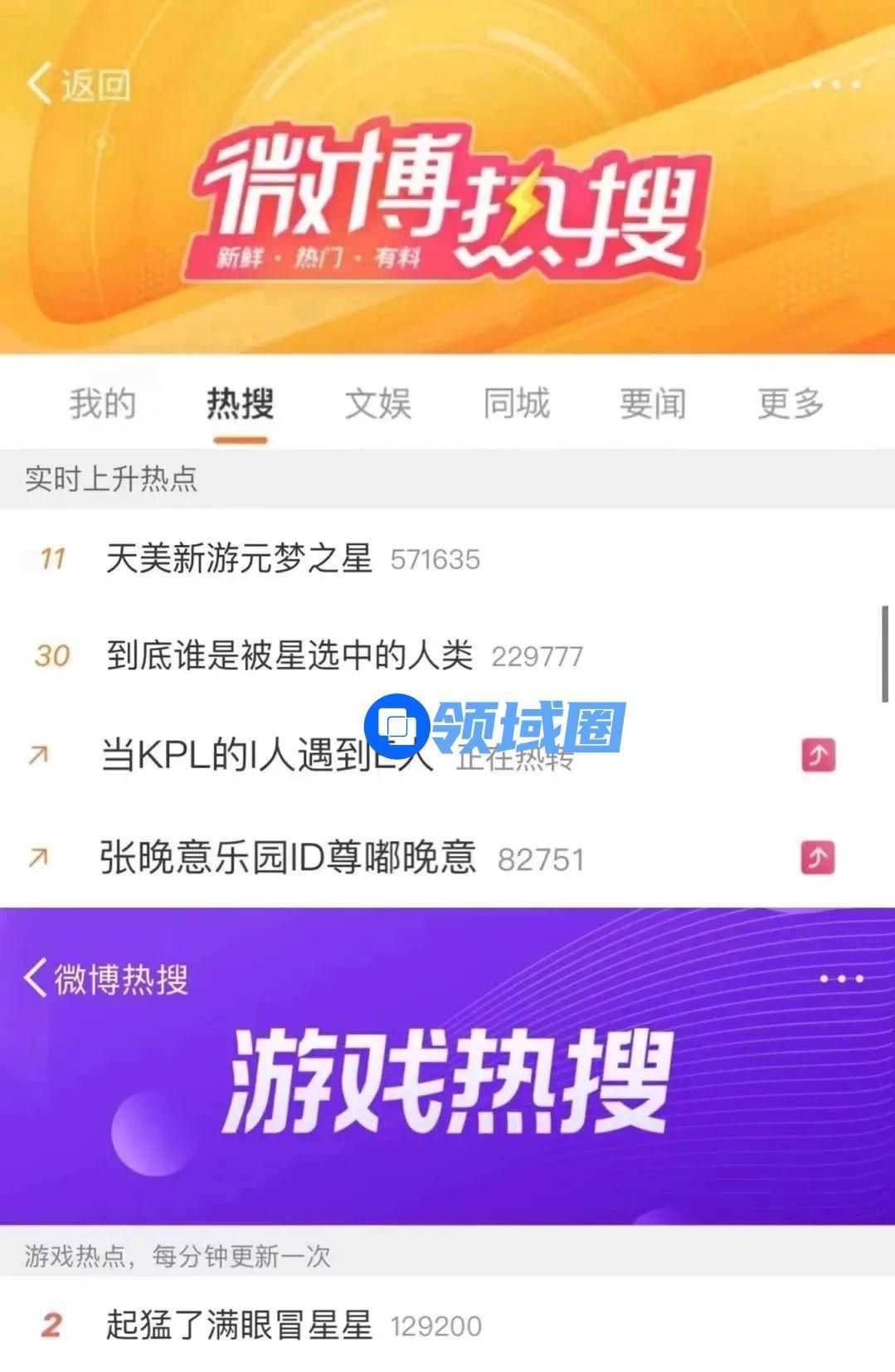Open topic 张晚意乐园ID尊嘟晚意

tap(288, 858)
